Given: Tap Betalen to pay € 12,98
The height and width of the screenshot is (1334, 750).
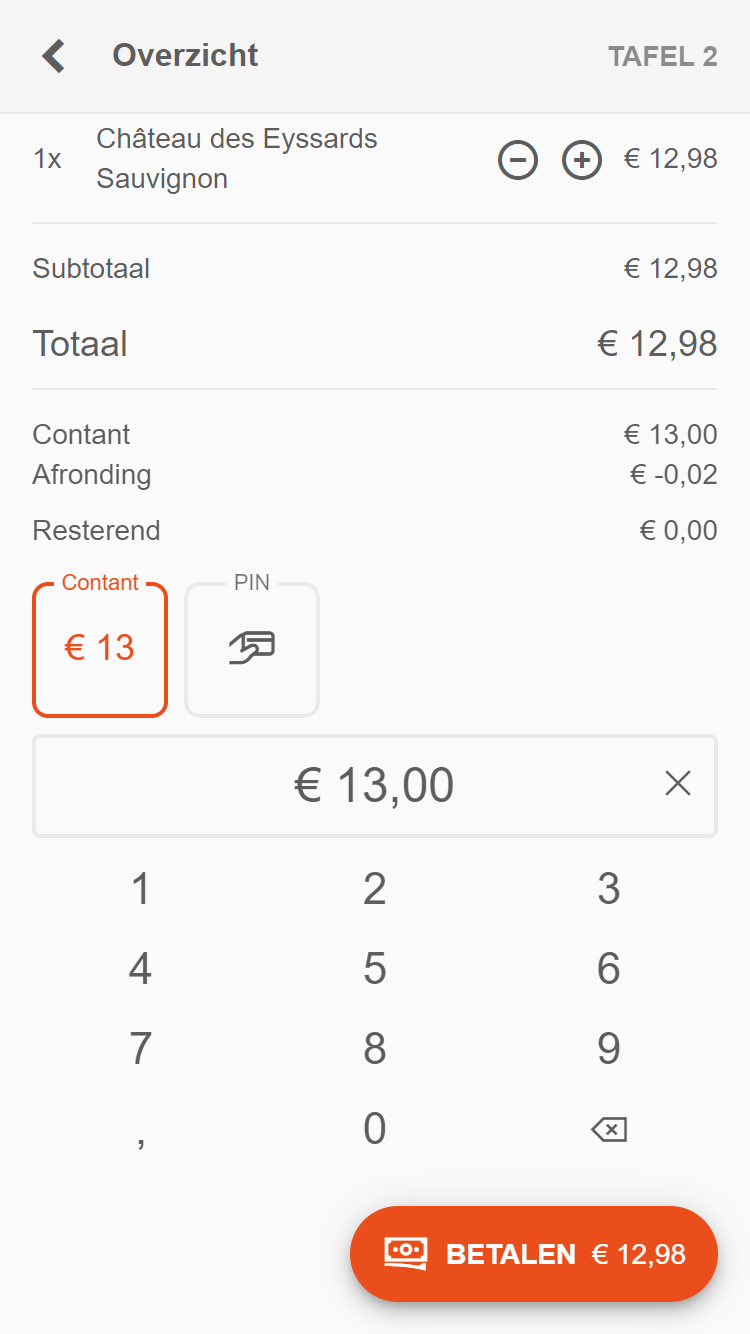Looking at the screenshot, I should [534, 1254].
